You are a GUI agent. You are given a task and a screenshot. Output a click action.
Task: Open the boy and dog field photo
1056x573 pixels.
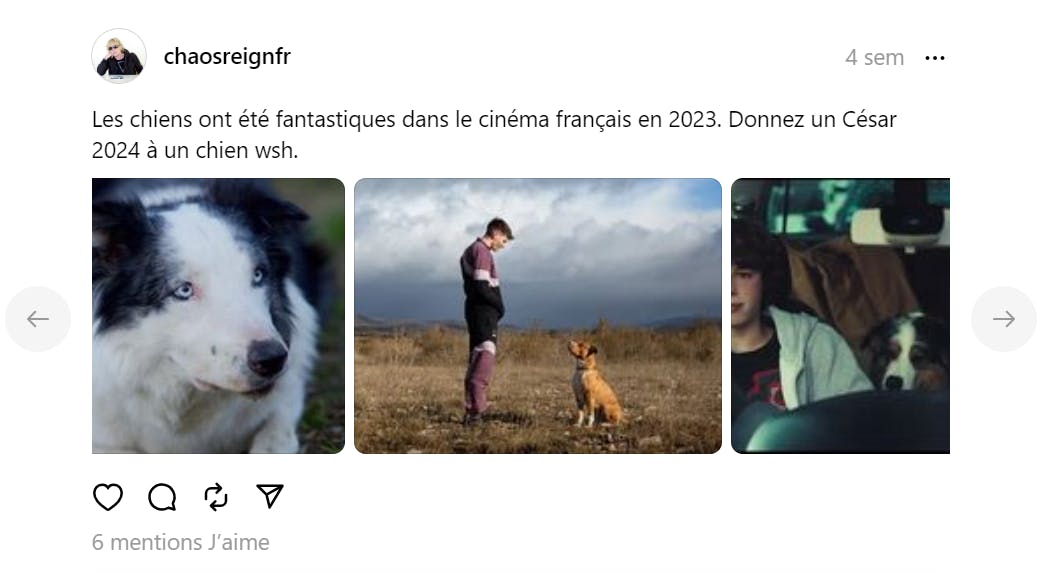click(x=537, y=316)
